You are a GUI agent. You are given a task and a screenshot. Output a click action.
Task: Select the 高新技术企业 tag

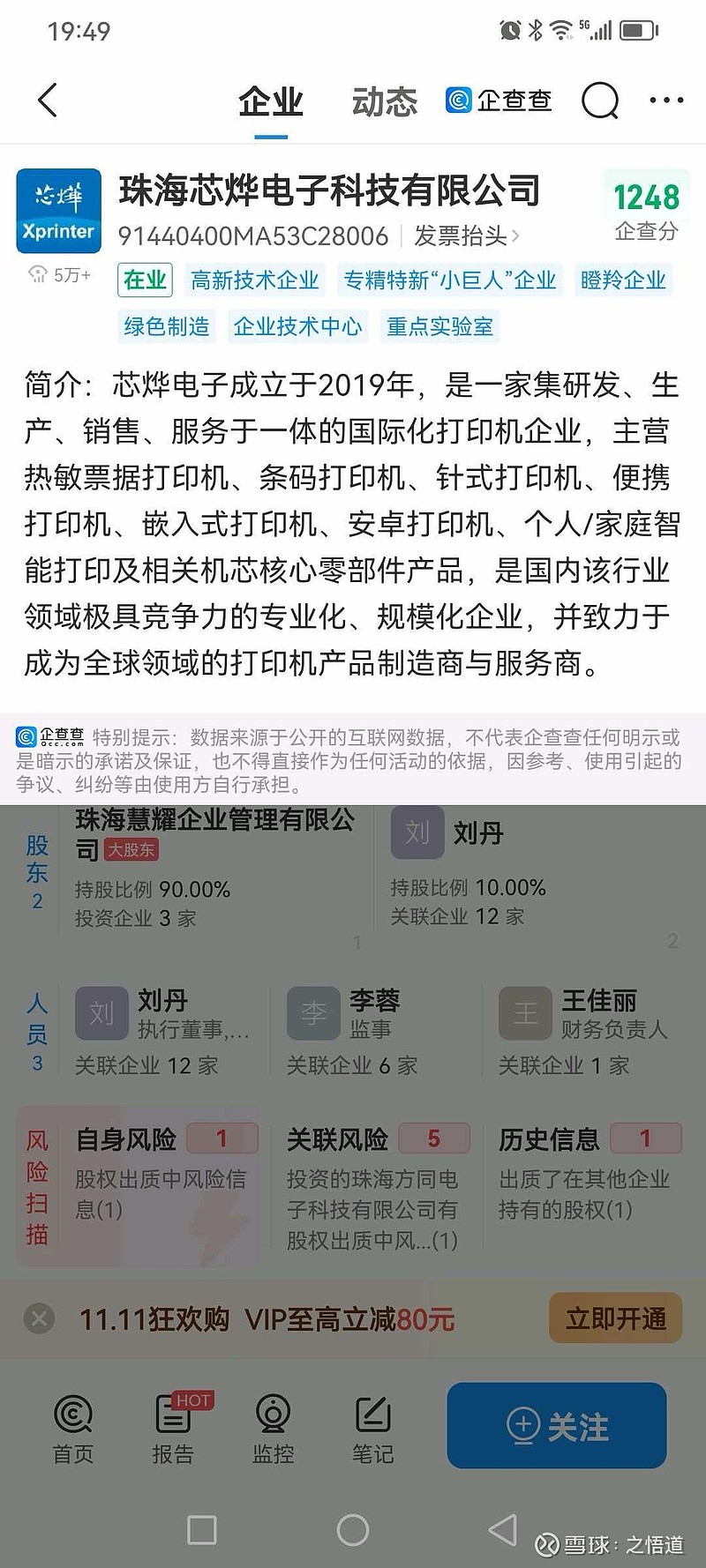click(256, 280)
